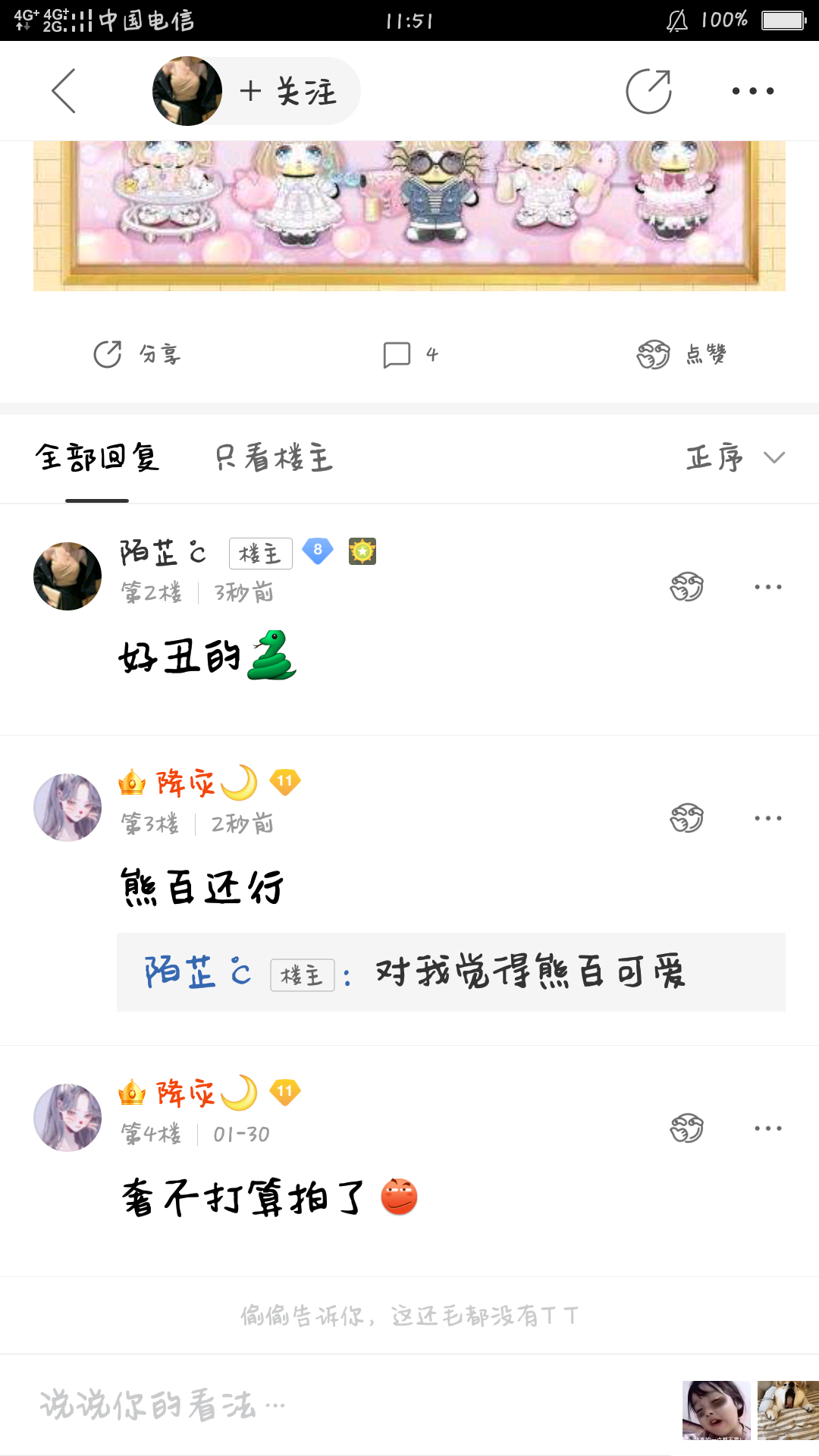The height and width of the screenshot is (1456, 819).
Task: Open more options for the 第4楼 reply
Action: 767,1128
